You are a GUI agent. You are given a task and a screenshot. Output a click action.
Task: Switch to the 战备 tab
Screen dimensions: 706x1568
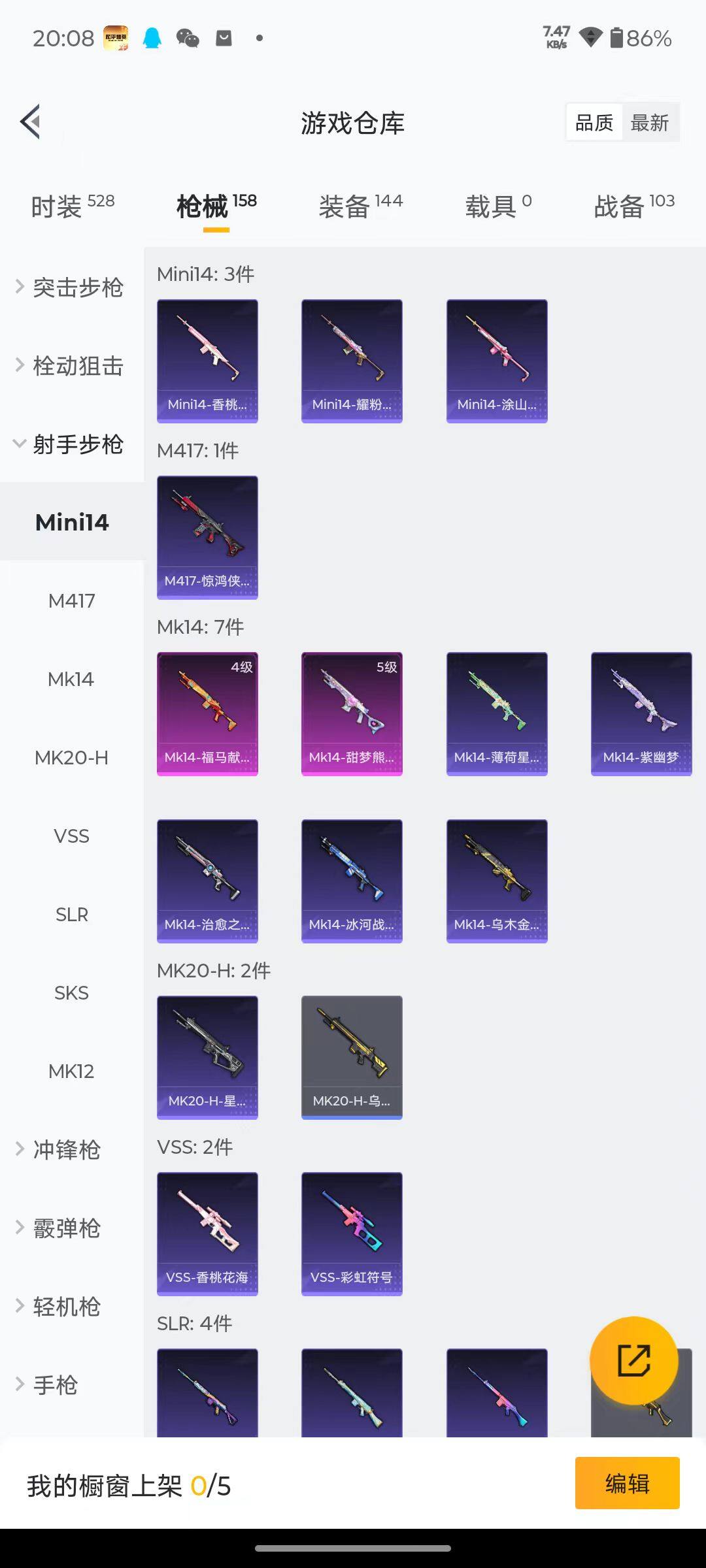coord(633,206)
